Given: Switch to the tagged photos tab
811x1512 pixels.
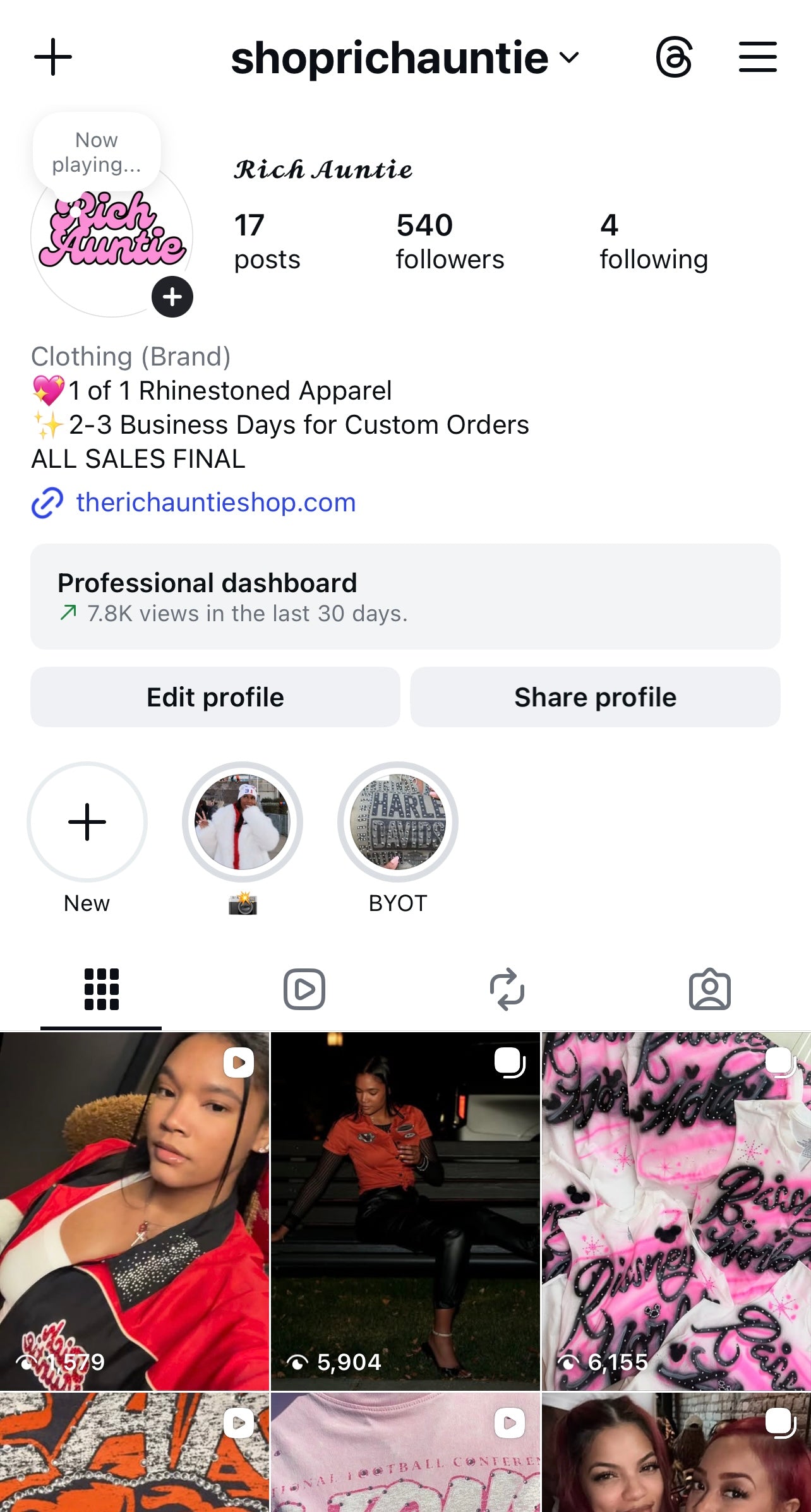Looking at the screenshot, I should point(709,989).
